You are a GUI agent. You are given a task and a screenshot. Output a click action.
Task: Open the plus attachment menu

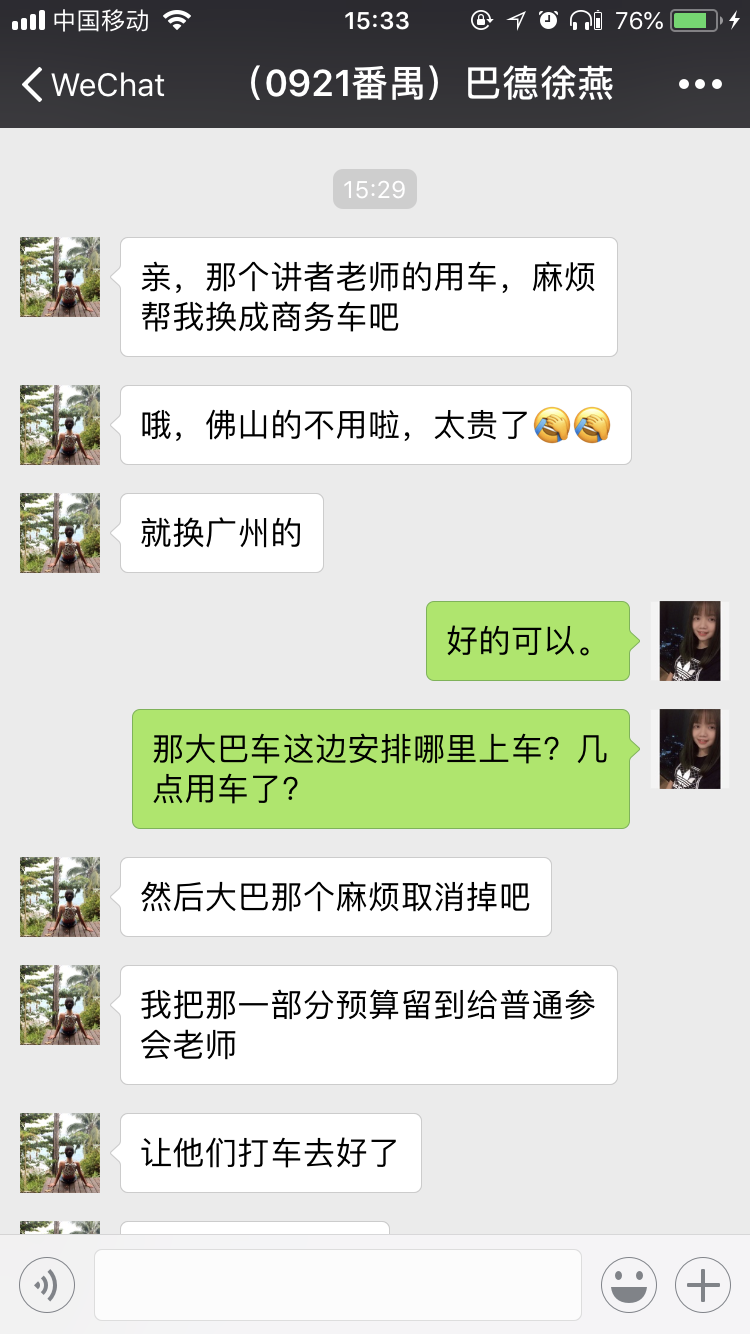[704, 1285]
